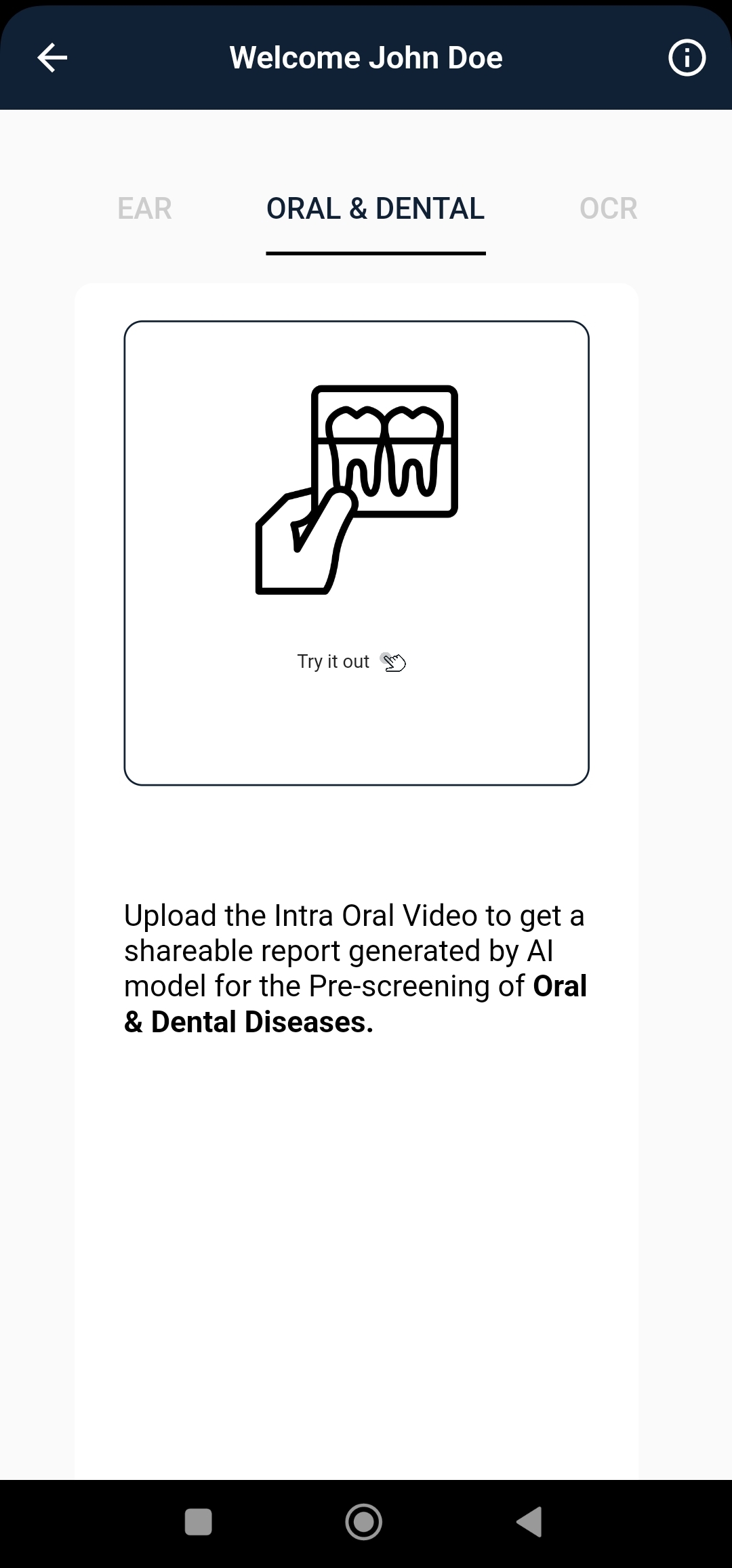The image size is (732, 1568).
Task: Go back using the header arrow
Action: pos(52,58)
